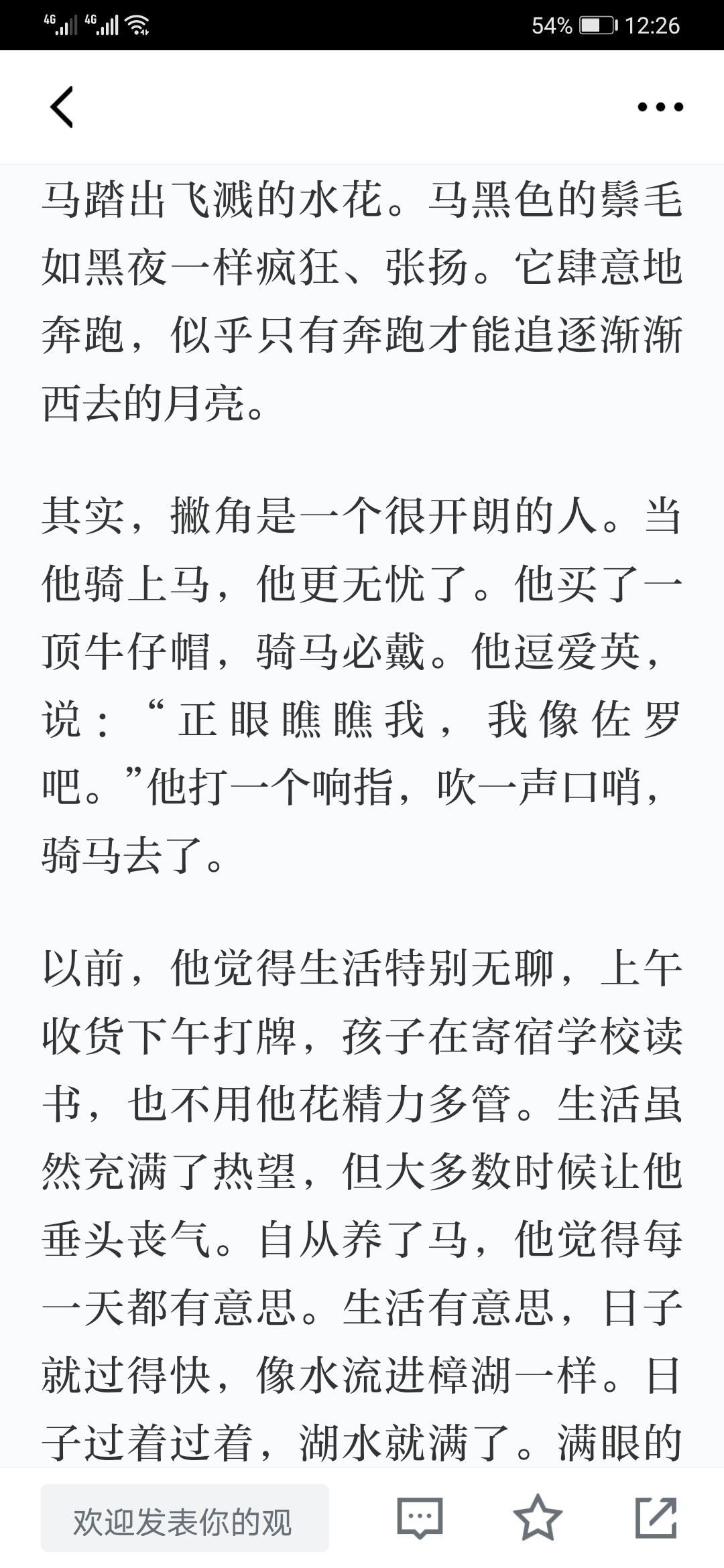Open the comments bubble icon

point(420,1518)
